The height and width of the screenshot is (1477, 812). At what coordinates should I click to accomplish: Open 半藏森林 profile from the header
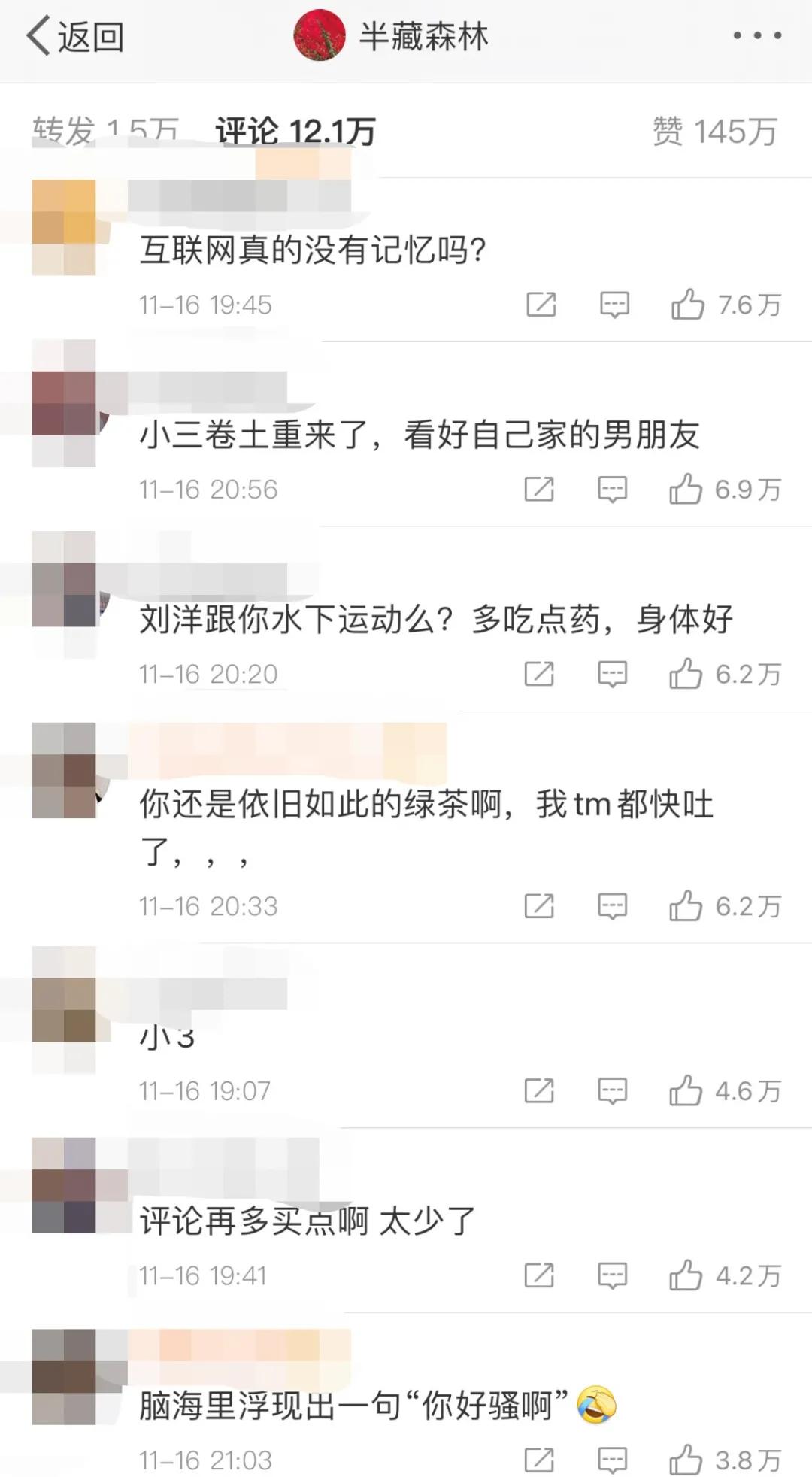click(x=391, y=36)
